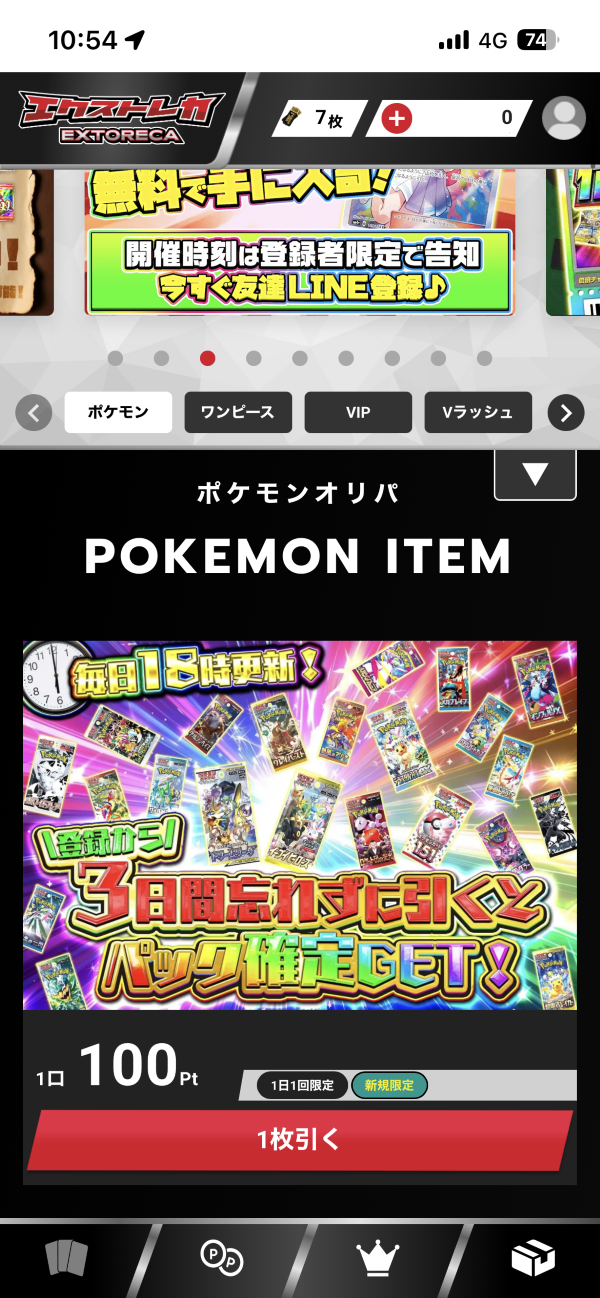
Task: Tap the 1枚引く draw button
Action: (299, 1139)
